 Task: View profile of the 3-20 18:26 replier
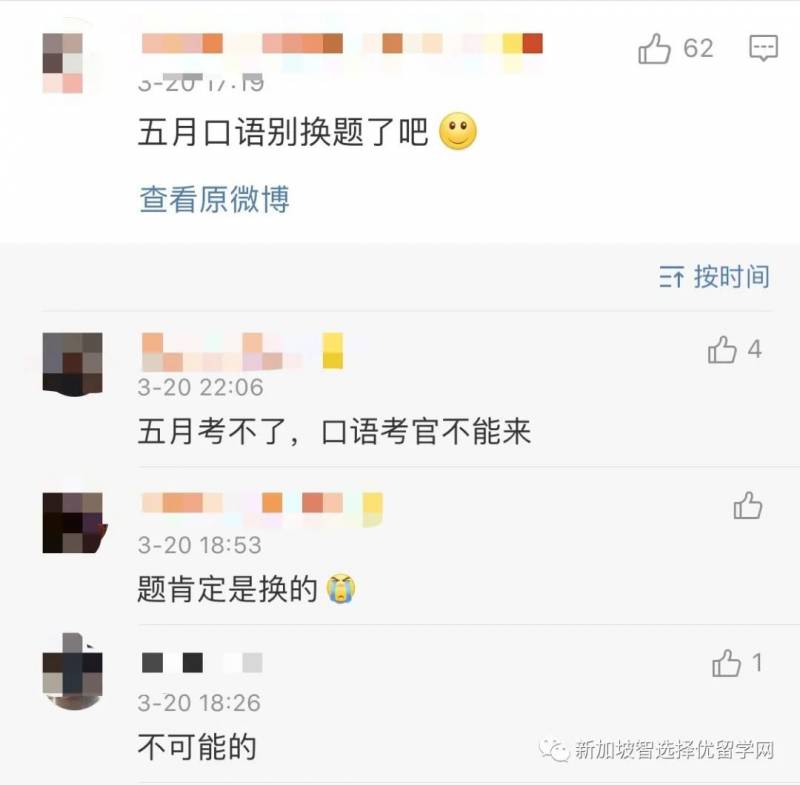[72, 672]
